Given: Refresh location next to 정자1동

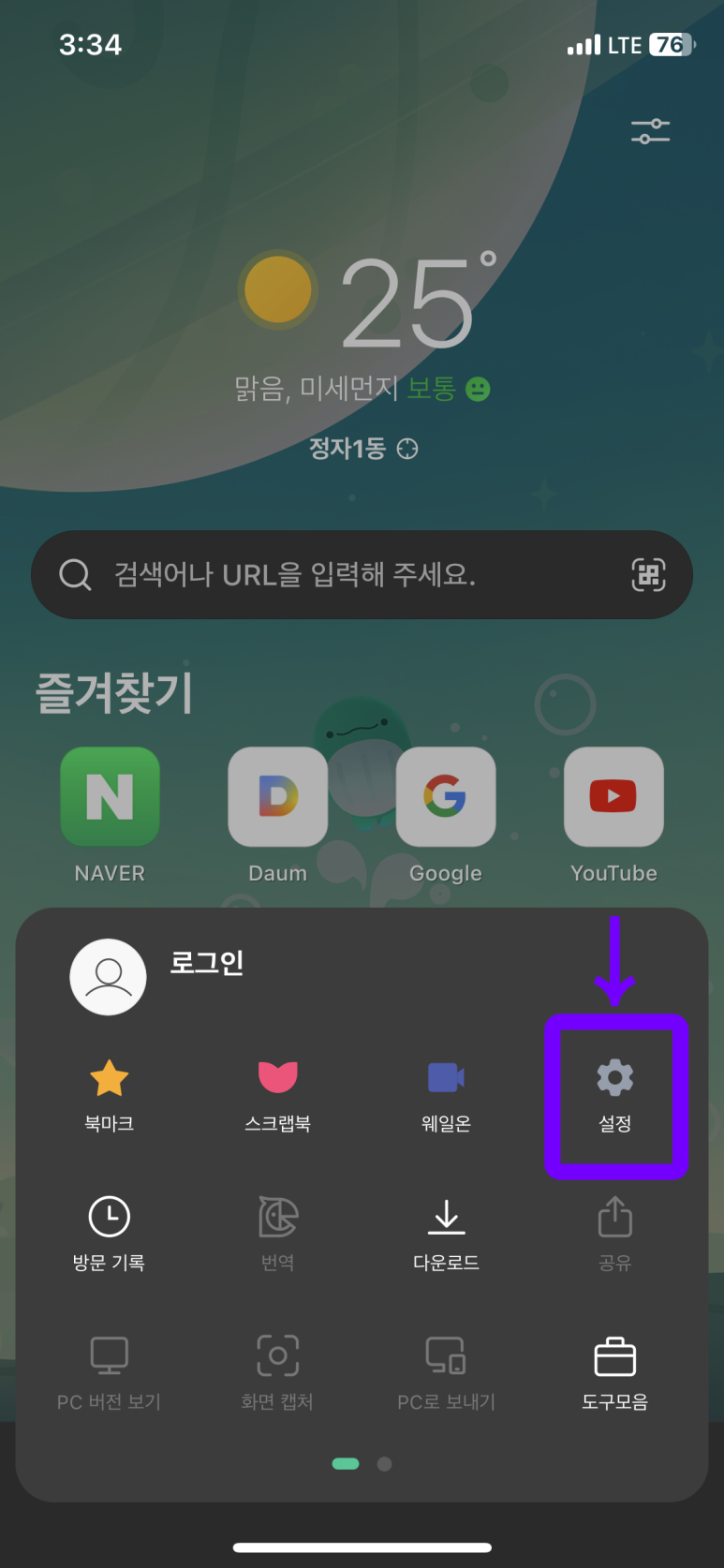Looking at the screenshot, I should (407, 449).
